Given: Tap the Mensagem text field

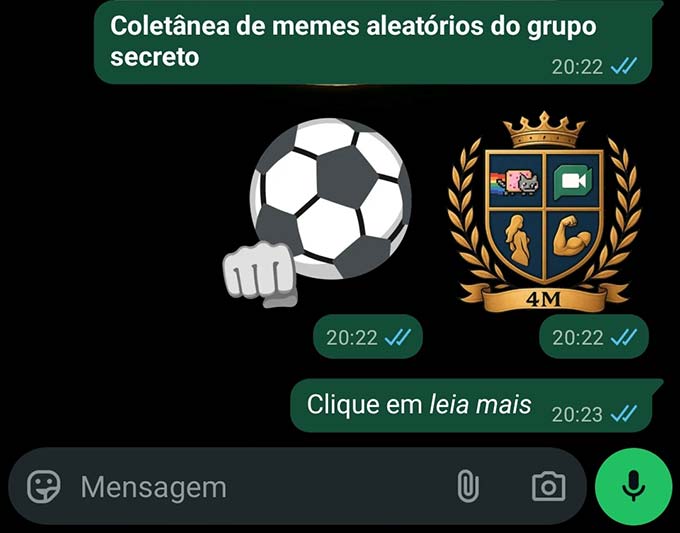Looking at the screenshot, I should (250, 487).
